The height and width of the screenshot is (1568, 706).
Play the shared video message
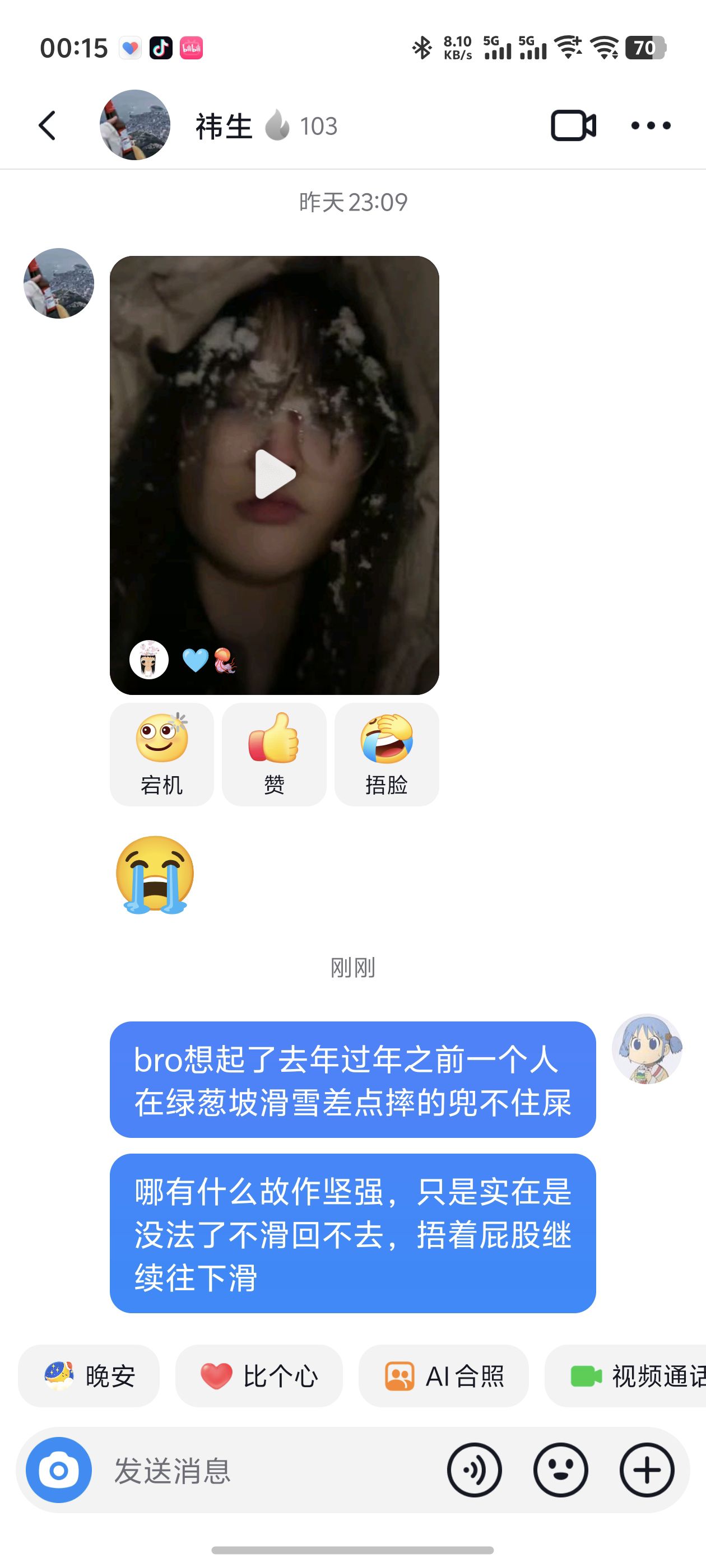[275, 474]
